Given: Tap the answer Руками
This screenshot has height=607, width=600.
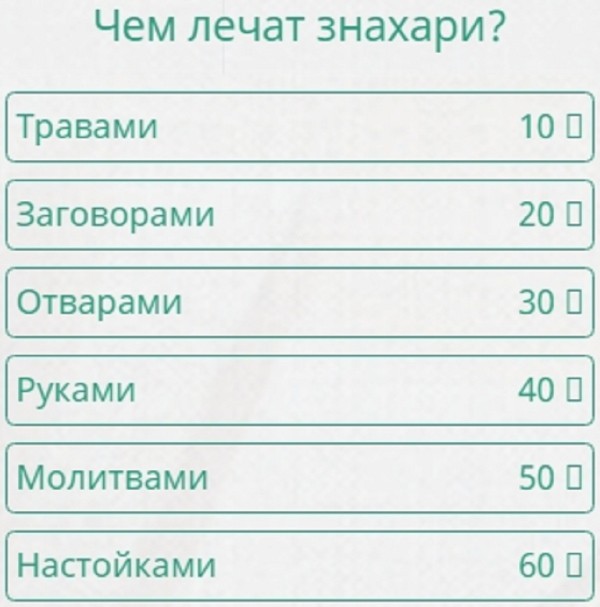Looking at the screenshot, I should (300, 390).
